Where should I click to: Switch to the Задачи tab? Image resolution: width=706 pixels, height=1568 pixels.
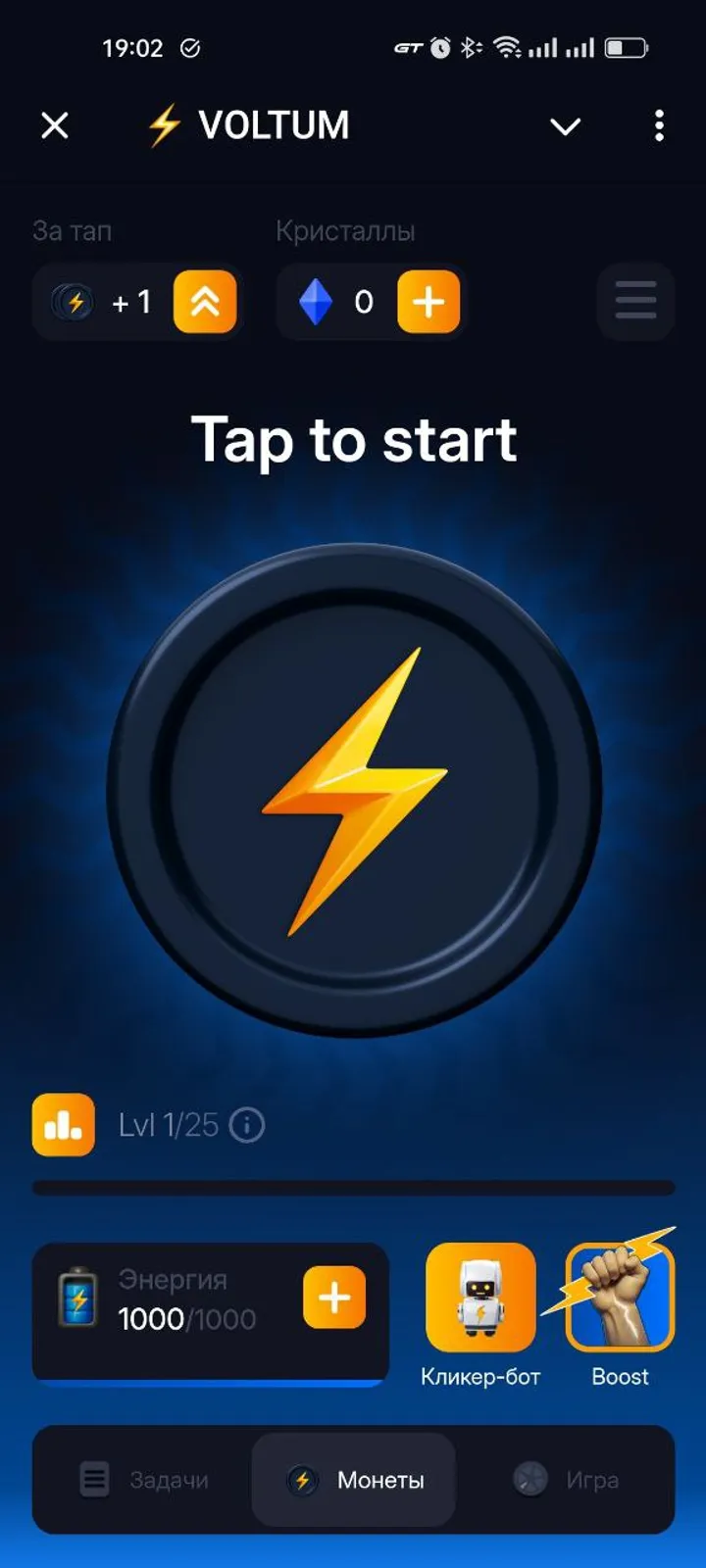[144, 1480]
